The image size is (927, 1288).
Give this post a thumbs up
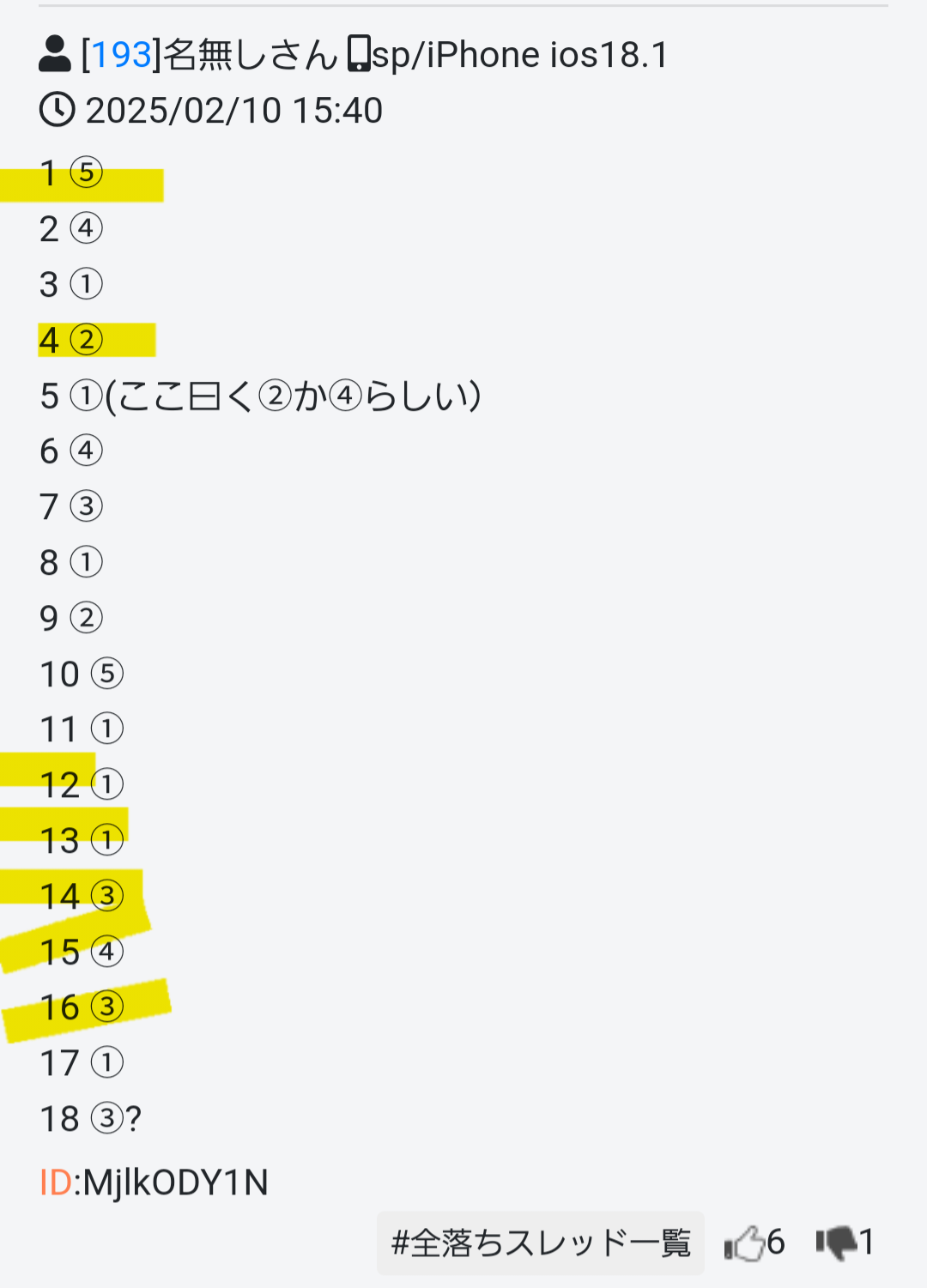(x=744, y=1243)
